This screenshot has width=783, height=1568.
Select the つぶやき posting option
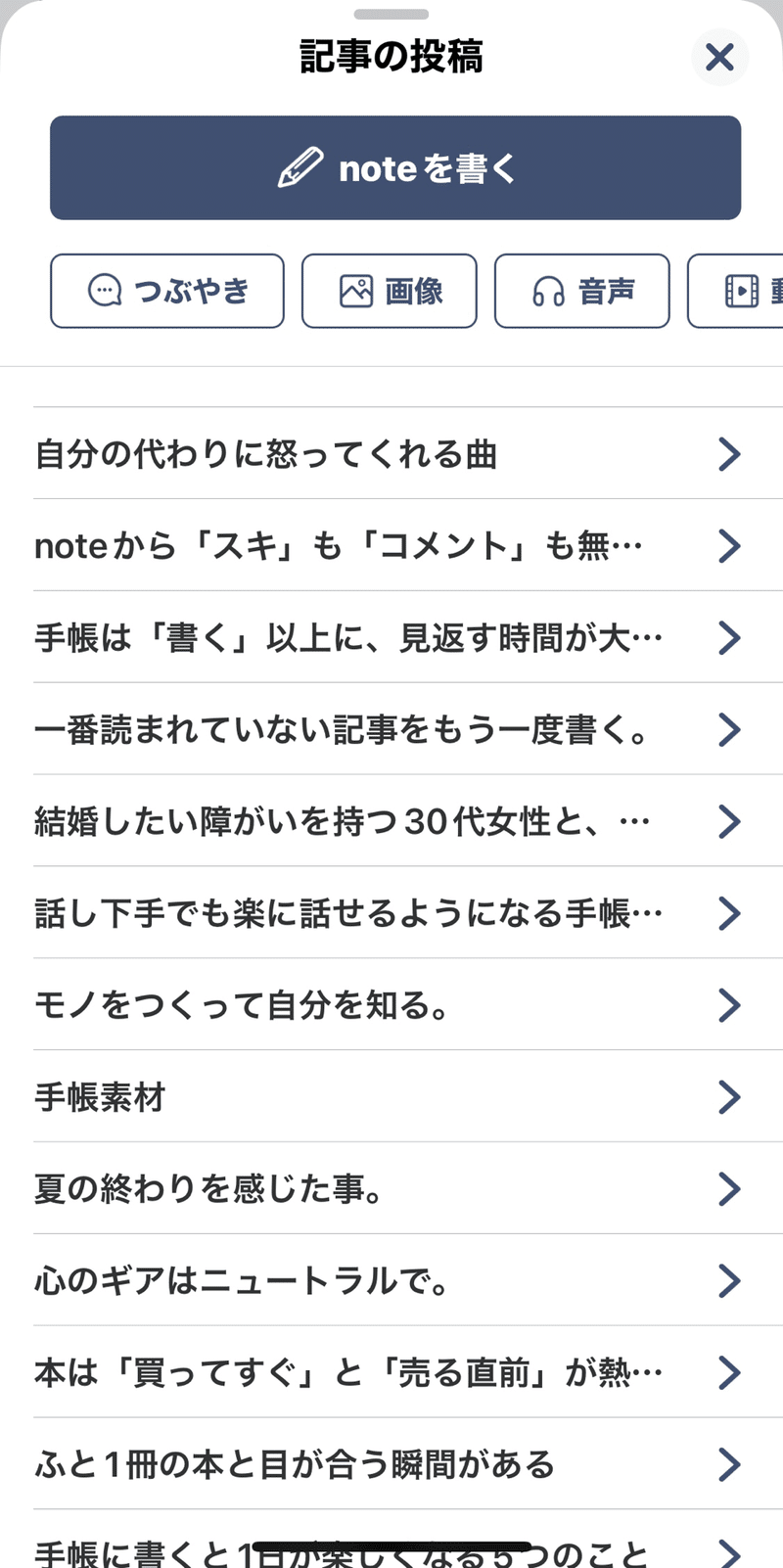(x=166, y=290)
